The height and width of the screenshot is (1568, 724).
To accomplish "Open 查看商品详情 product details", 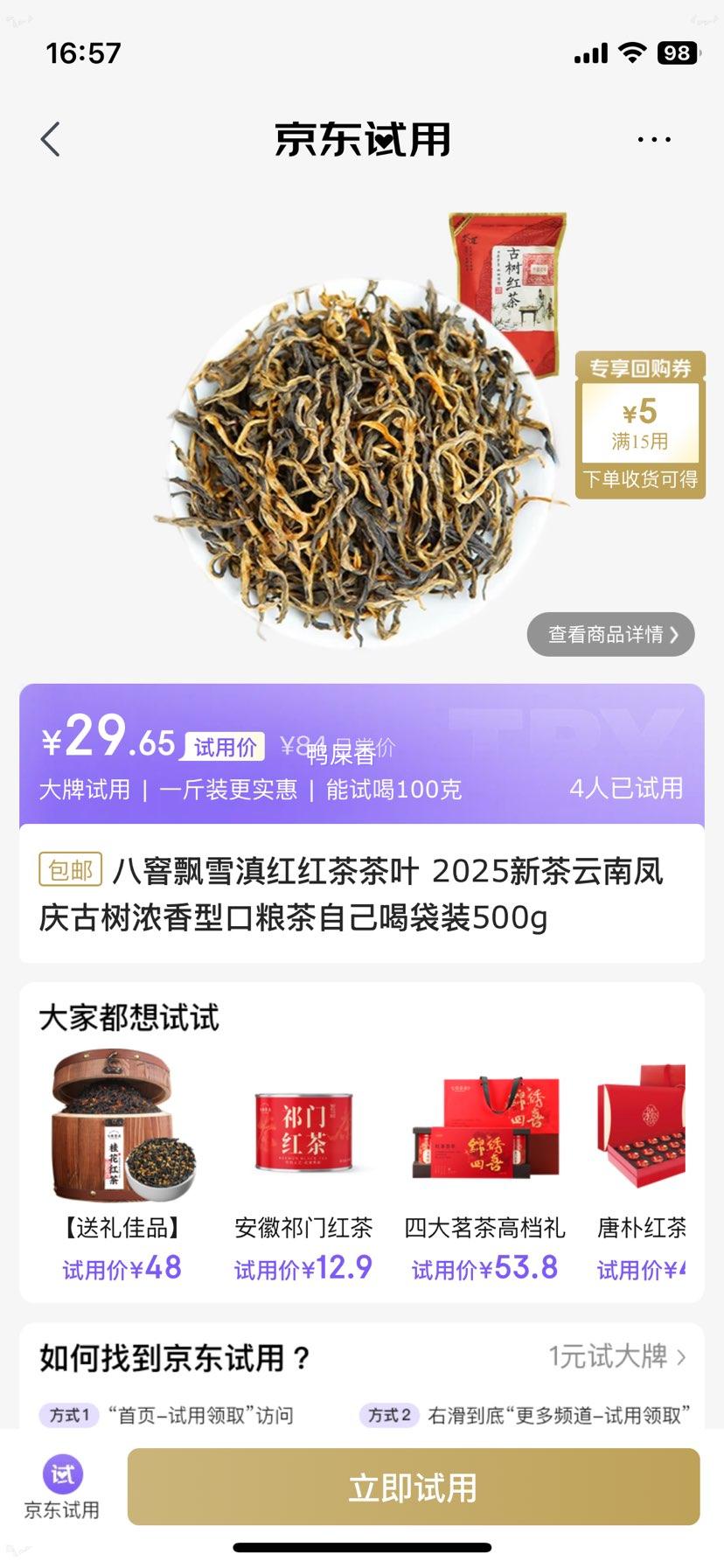I will (609, 635).
